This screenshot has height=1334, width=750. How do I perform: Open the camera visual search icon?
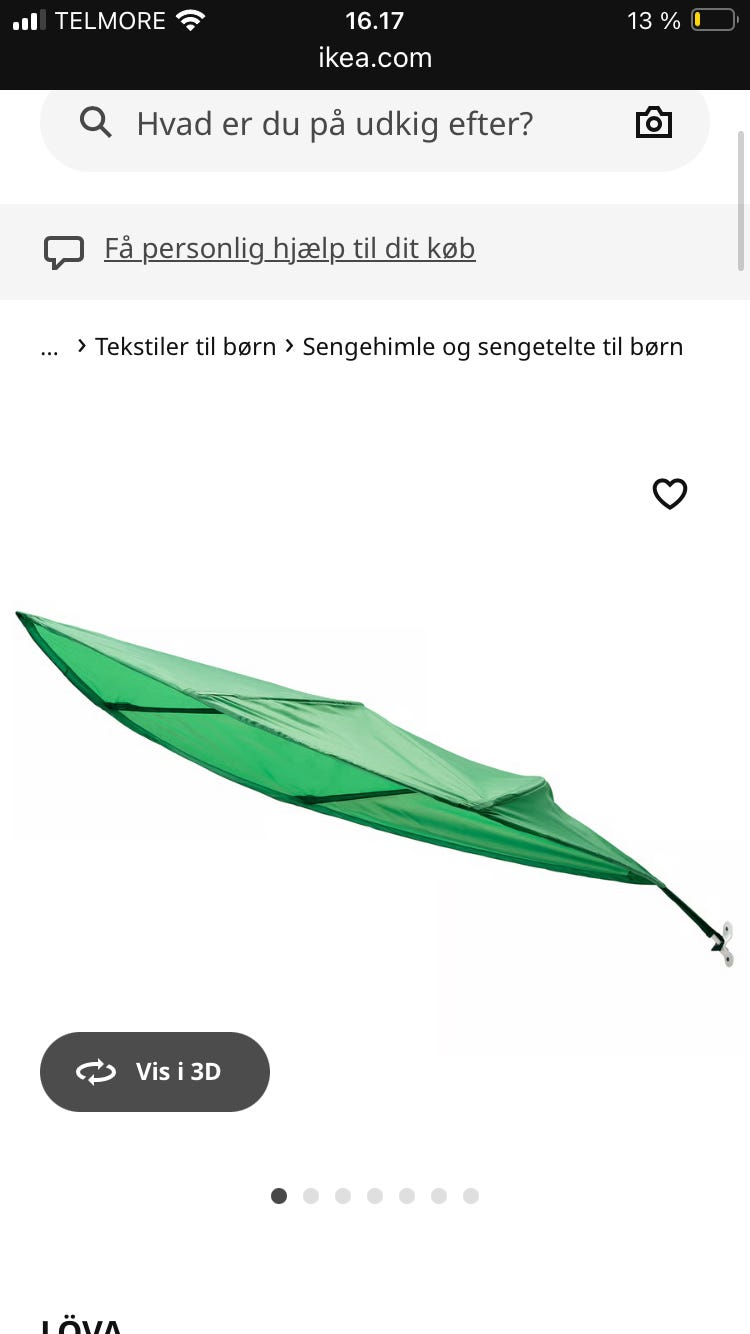[x=654, y=123]
